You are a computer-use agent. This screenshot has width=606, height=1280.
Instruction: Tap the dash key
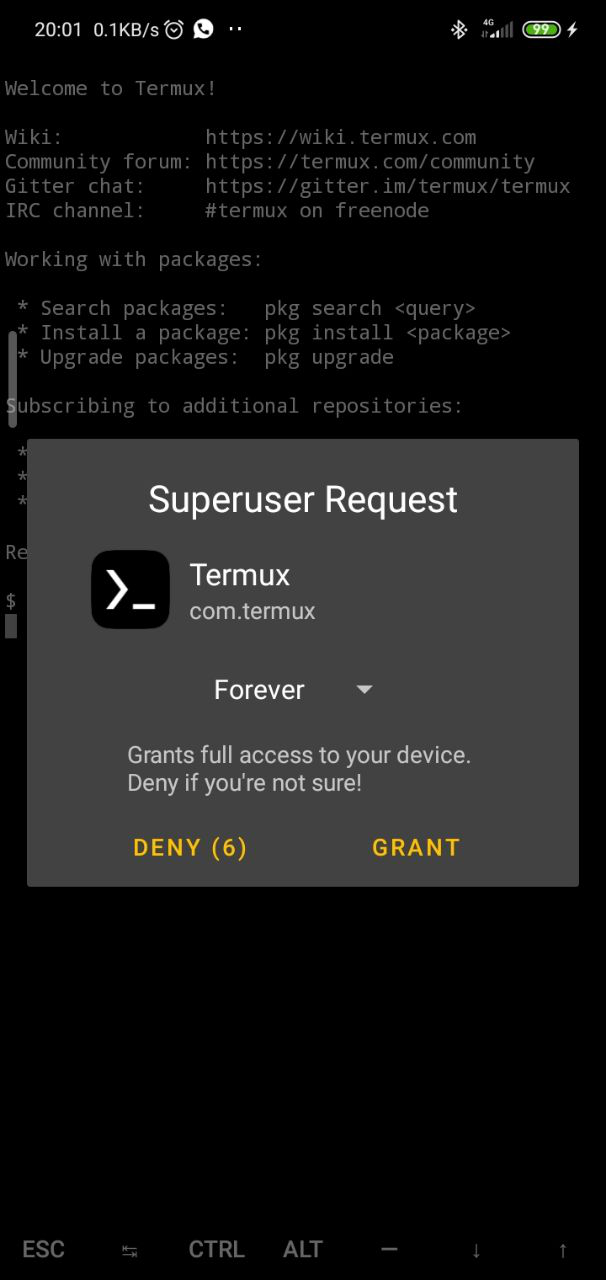389,1249
